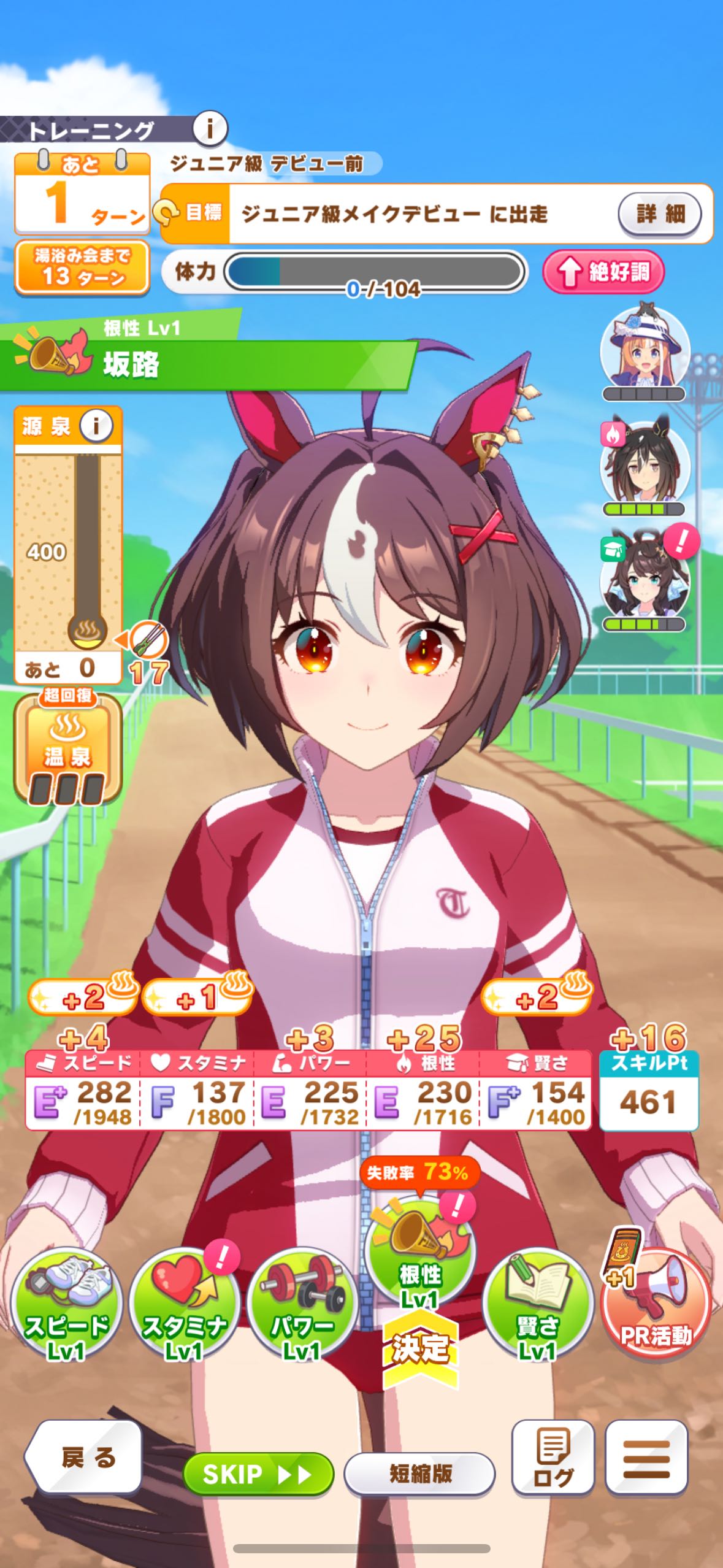Open the 源泉 info icon
723x1568 pixels.
[x=96, y=425]
